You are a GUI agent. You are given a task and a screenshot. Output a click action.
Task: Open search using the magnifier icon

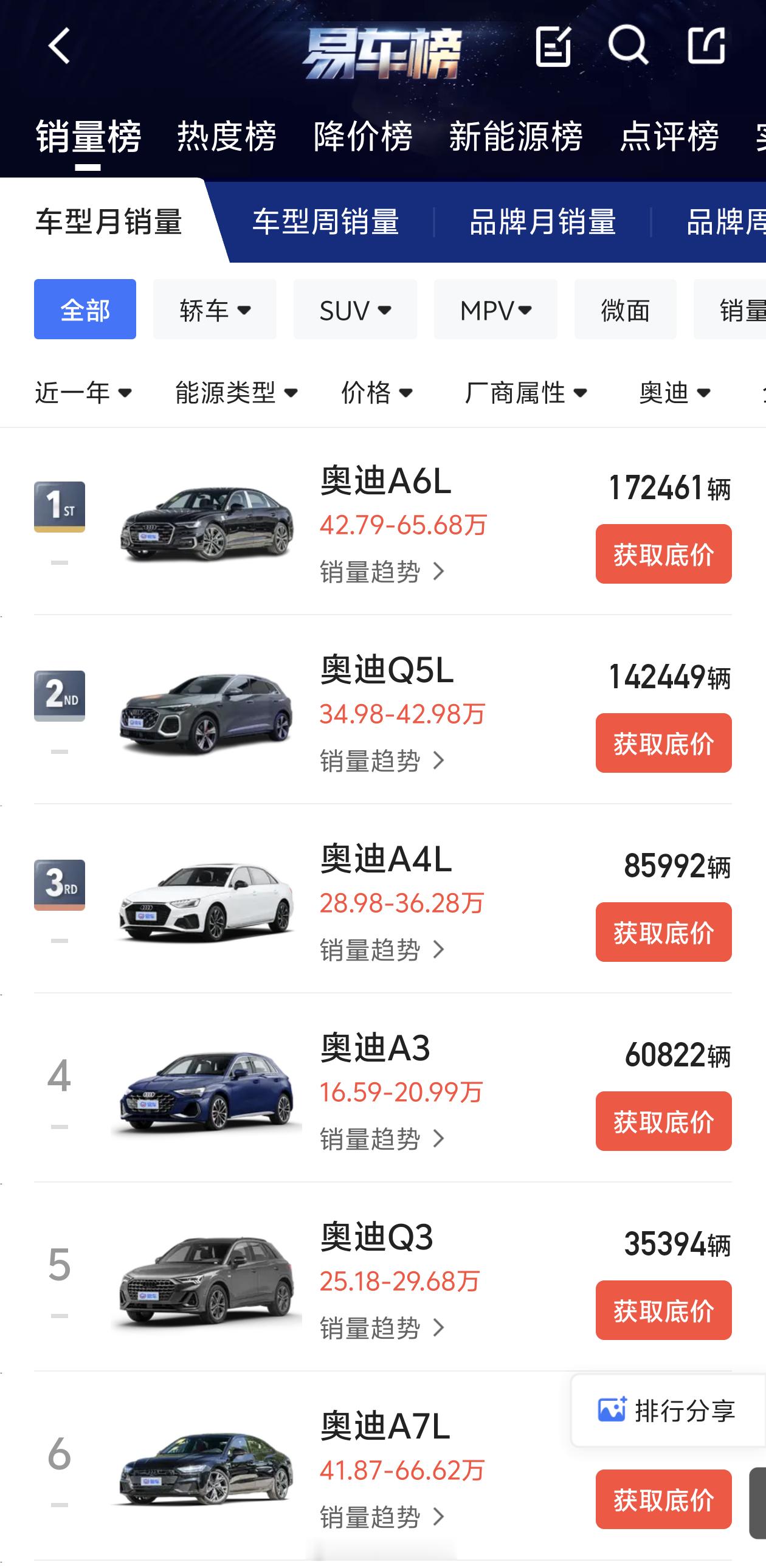(x=630, y=46)
